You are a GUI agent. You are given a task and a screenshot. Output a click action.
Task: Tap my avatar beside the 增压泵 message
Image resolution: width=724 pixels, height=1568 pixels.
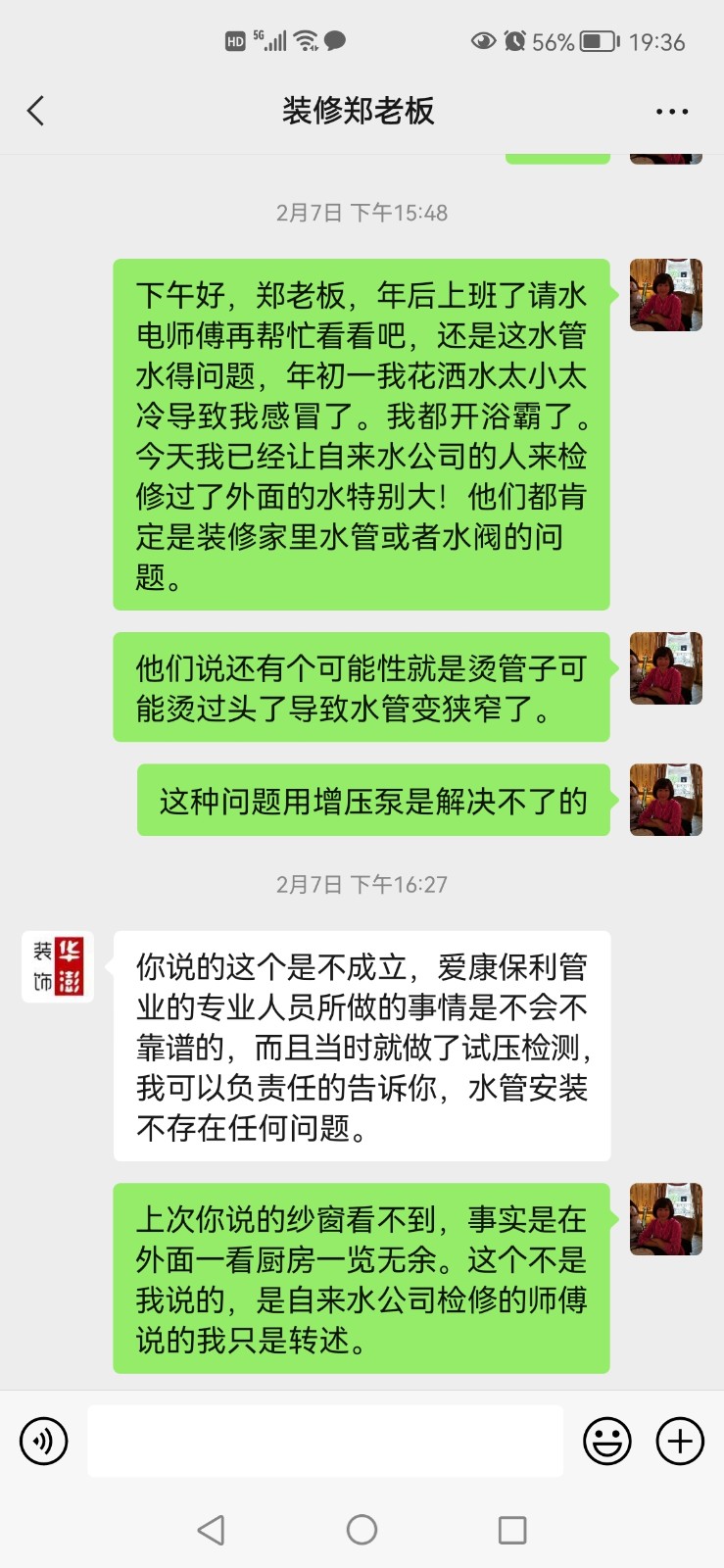click(x=665, y=800)
